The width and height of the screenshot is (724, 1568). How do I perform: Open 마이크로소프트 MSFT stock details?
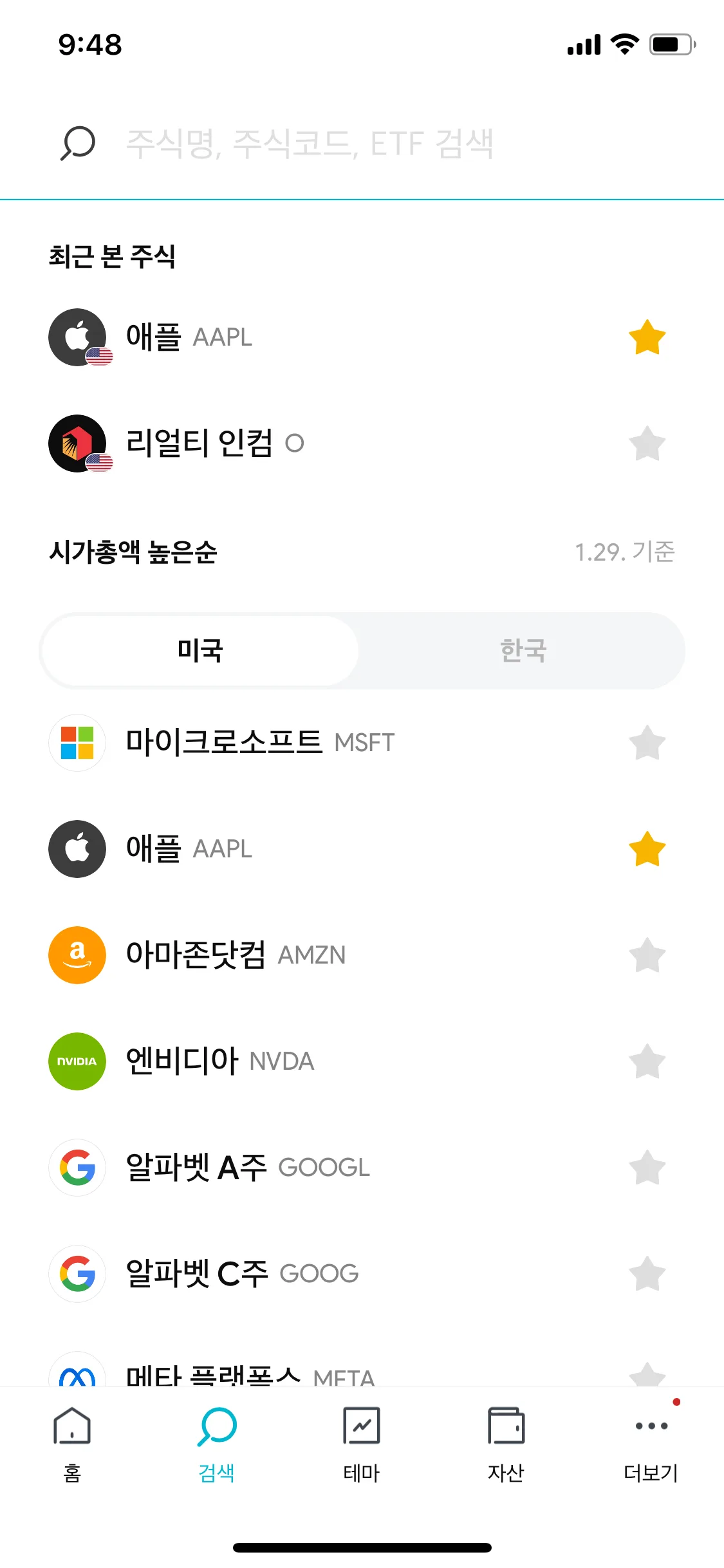257,742
